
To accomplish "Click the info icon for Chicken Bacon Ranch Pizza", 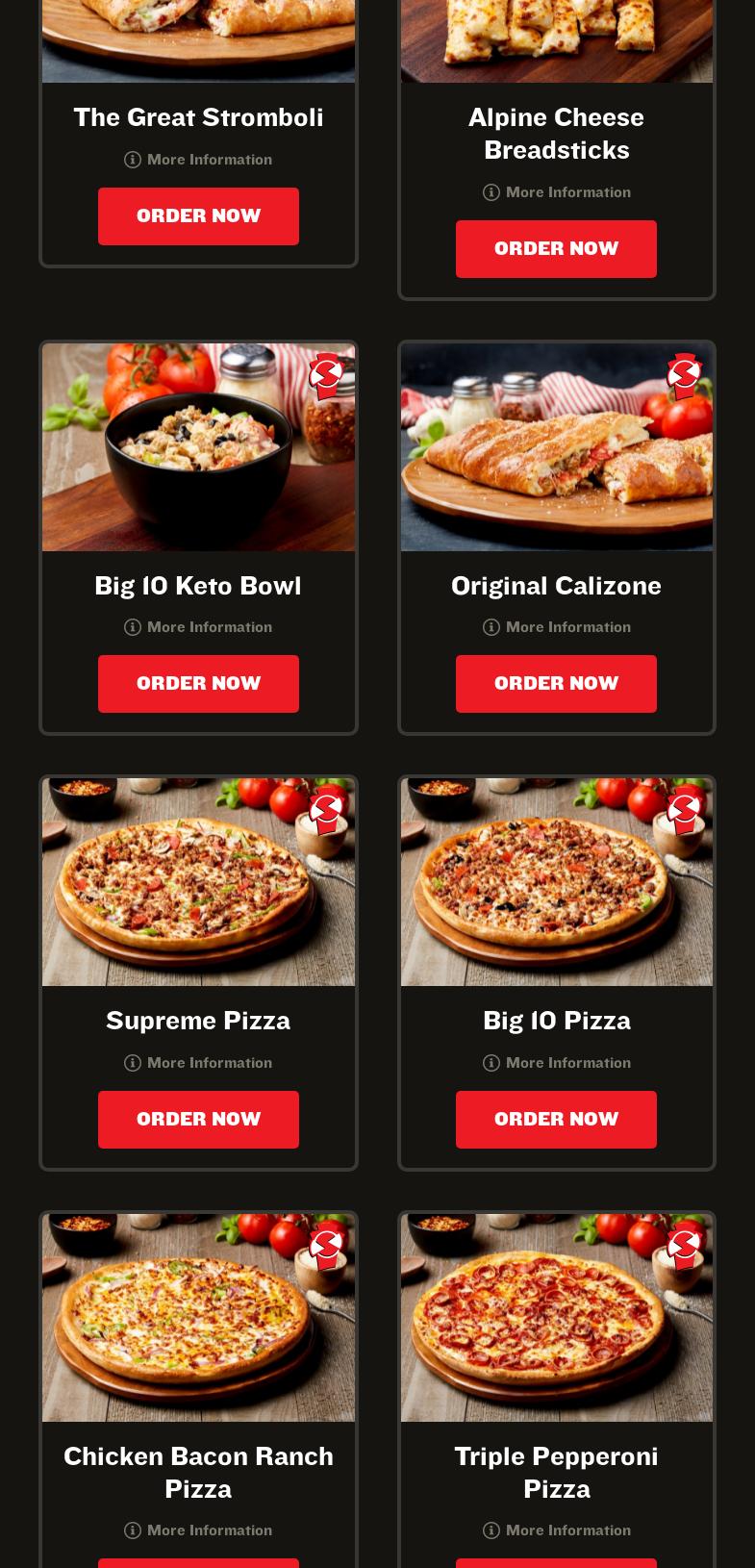I will (133, 1530).
